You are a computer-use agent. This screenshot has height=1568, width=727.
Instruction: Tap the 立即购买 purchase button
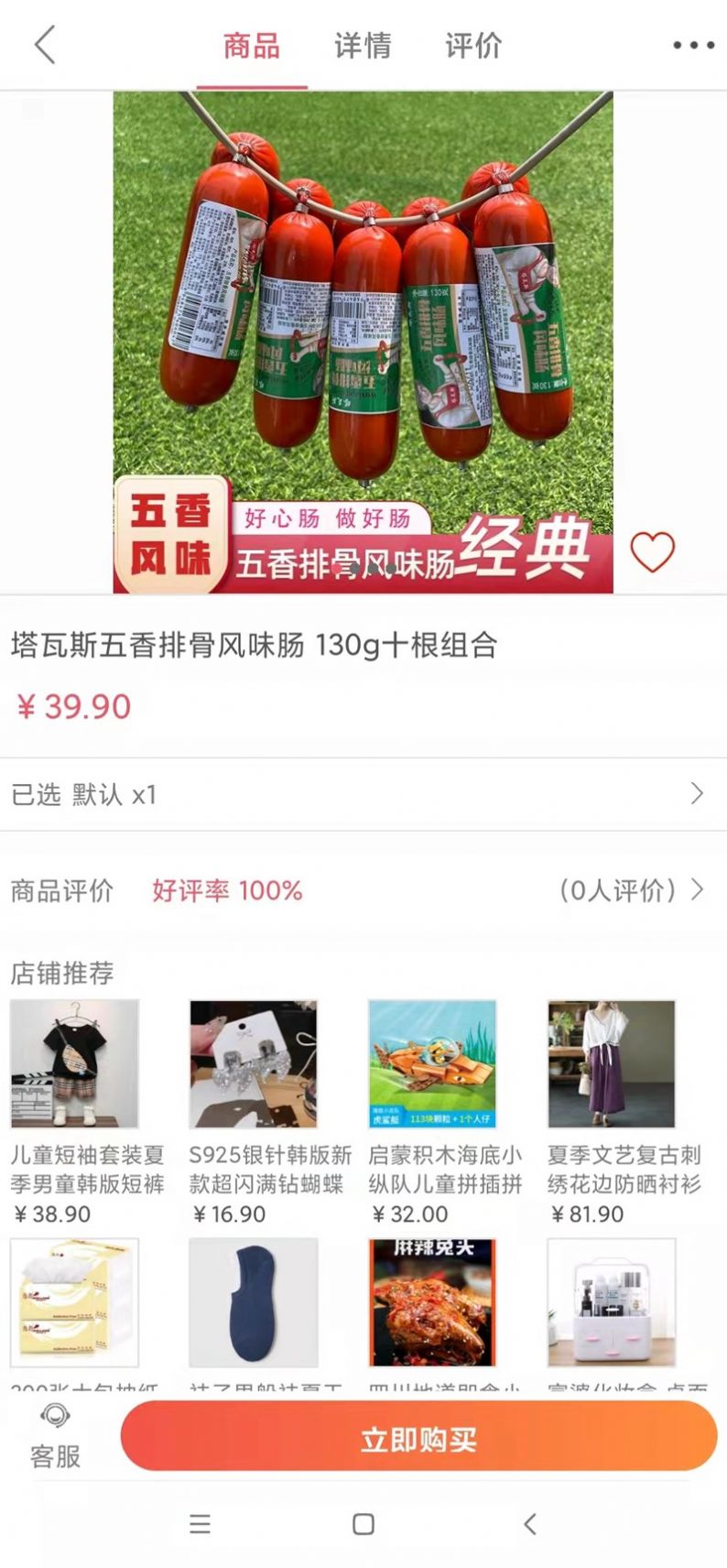coord(417,1438)
